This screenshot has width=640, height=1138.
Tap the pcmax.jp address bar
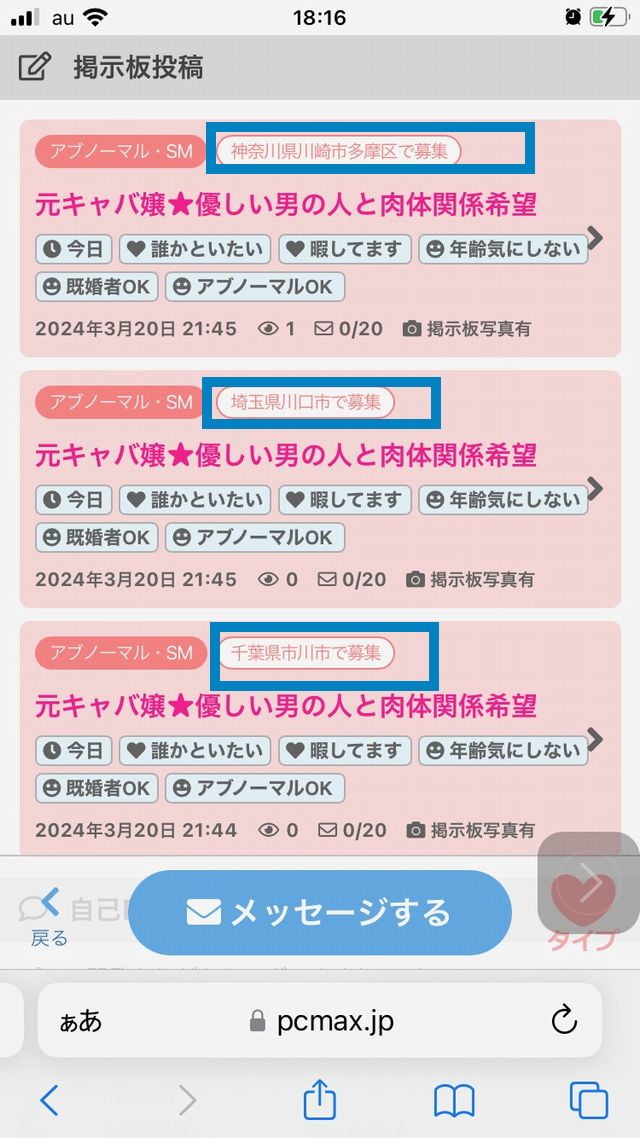(320, 1021)
